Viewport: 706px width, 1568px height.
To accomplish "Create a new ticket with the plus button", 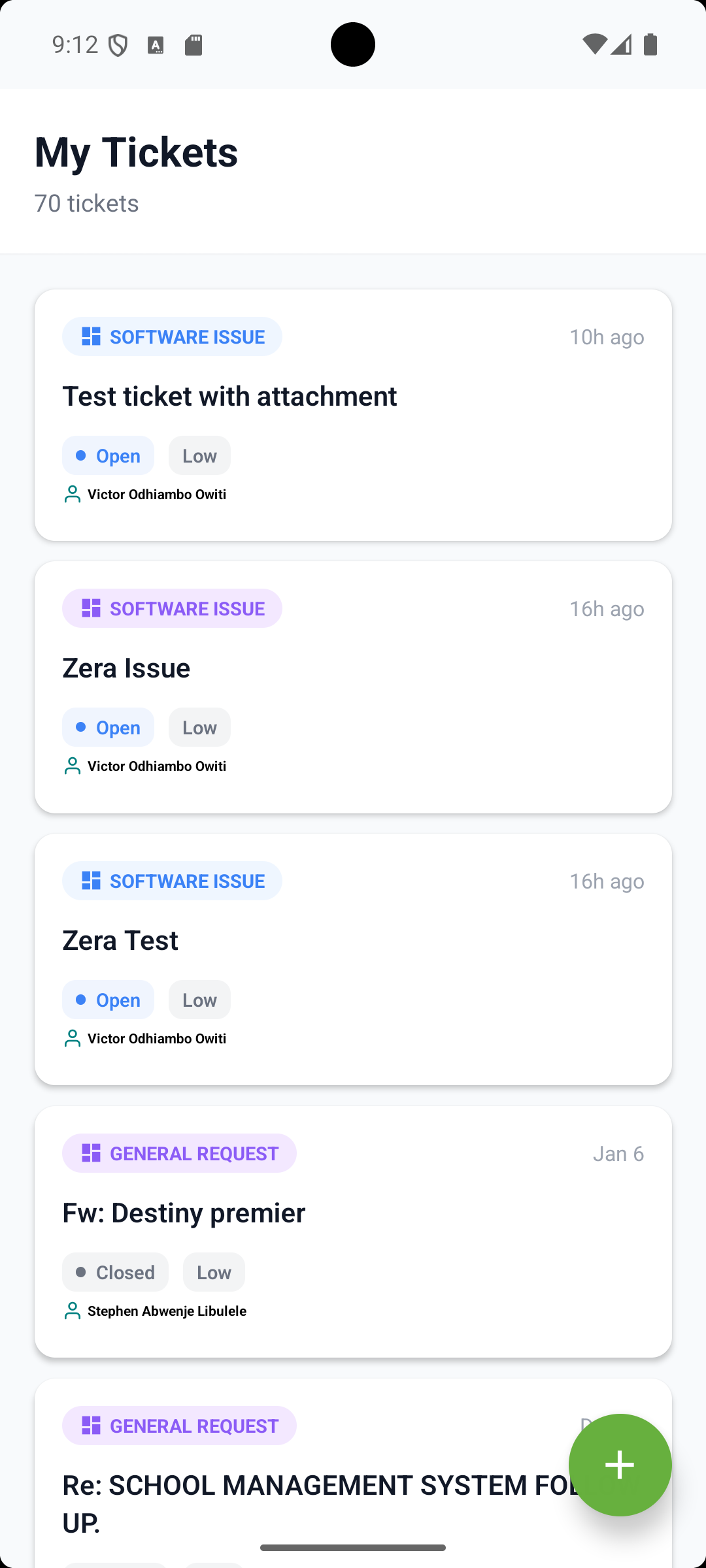I will coord(620,1465).
